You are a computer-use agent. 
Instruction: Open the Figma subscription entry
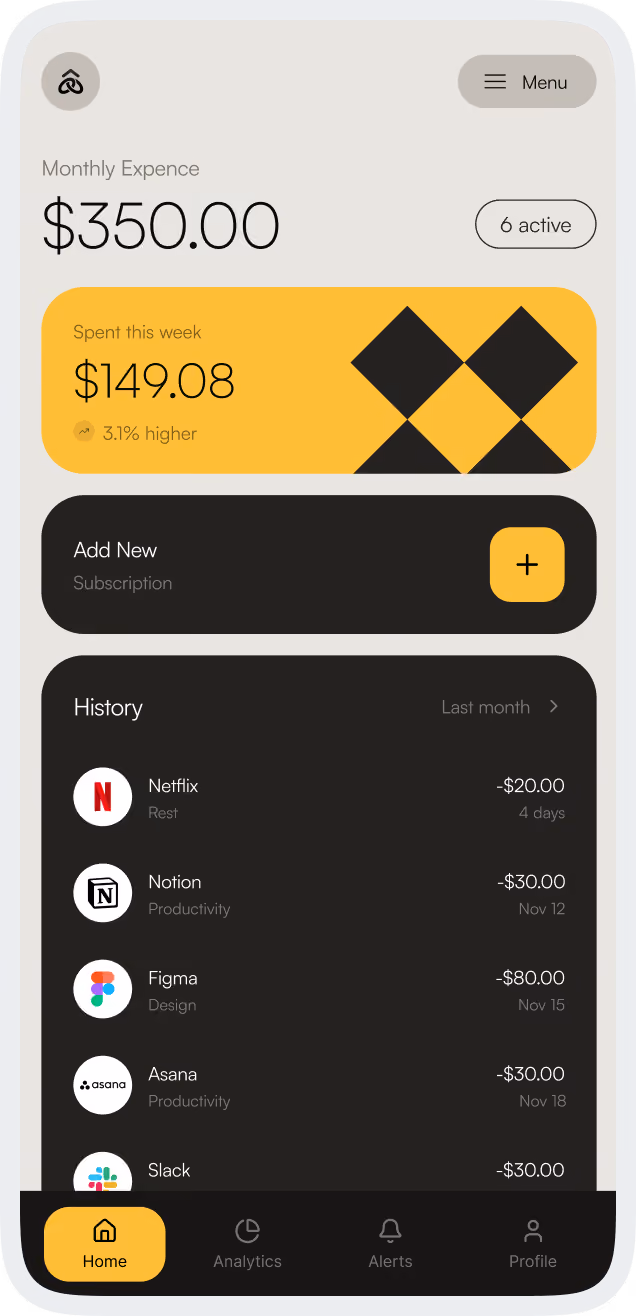(319, 989)
